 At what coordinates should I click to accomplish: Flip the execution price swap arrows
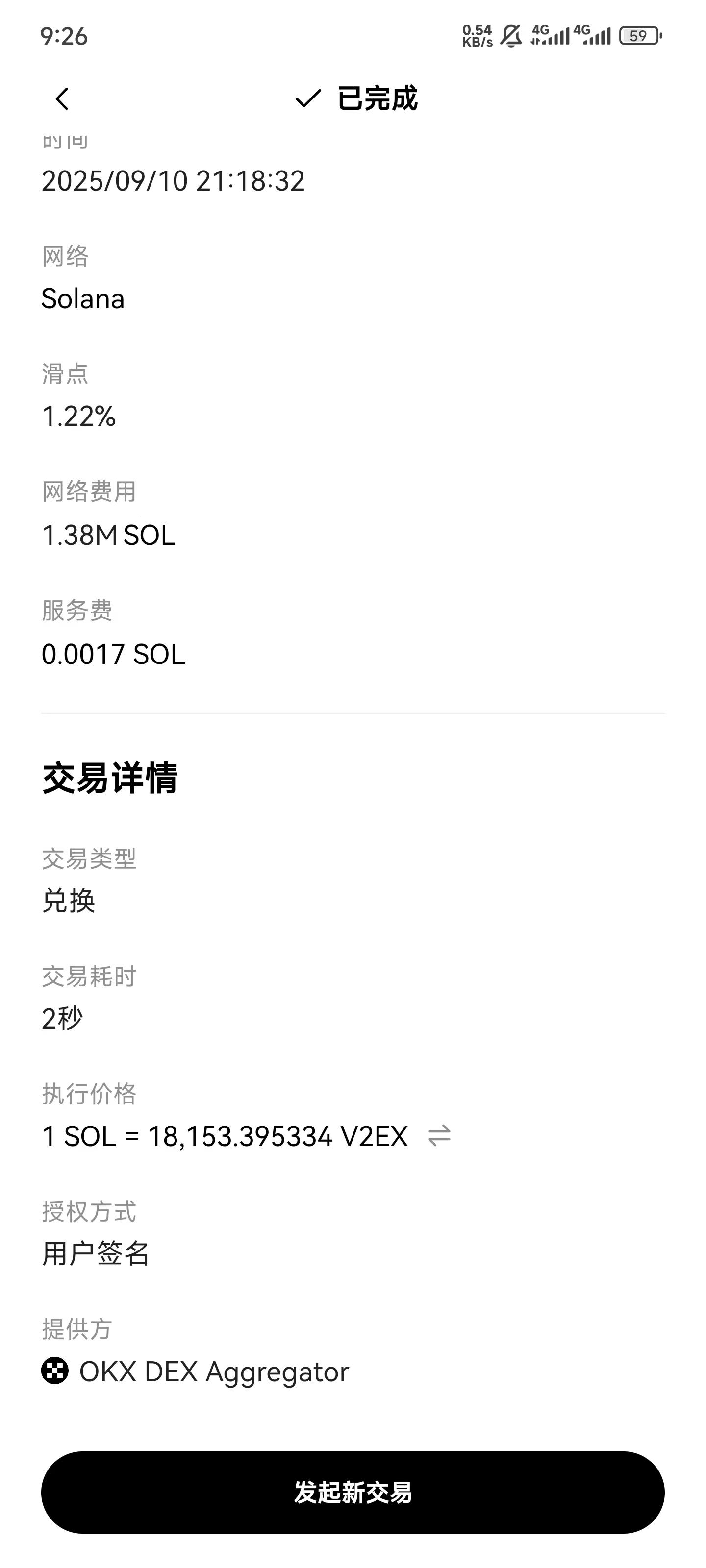pos(439,1136)
